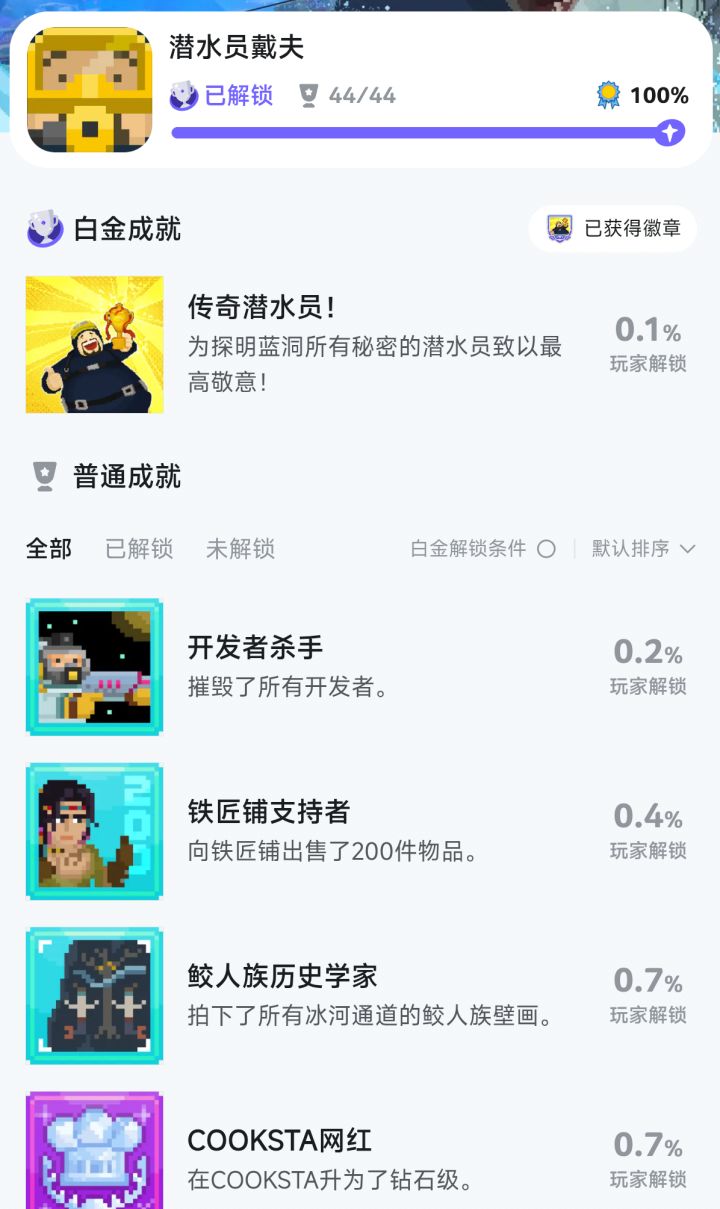
Task: Select the 鲛人族历史学家 achievement
Action: click(360, 995)
